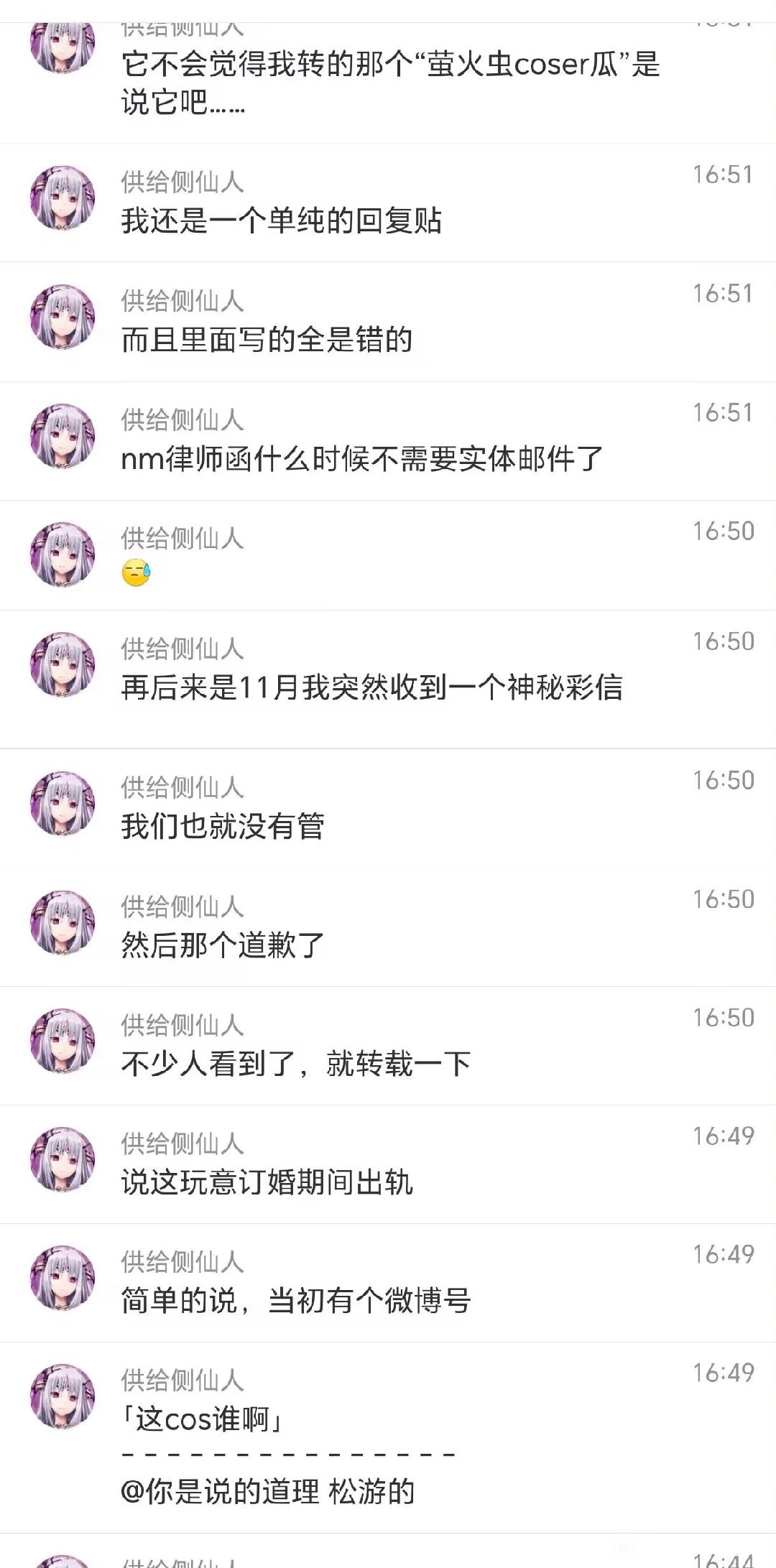Open the message mentioning 神秘彩信
This screenshot has width=776, height=1568.
[x=371, y=687]
